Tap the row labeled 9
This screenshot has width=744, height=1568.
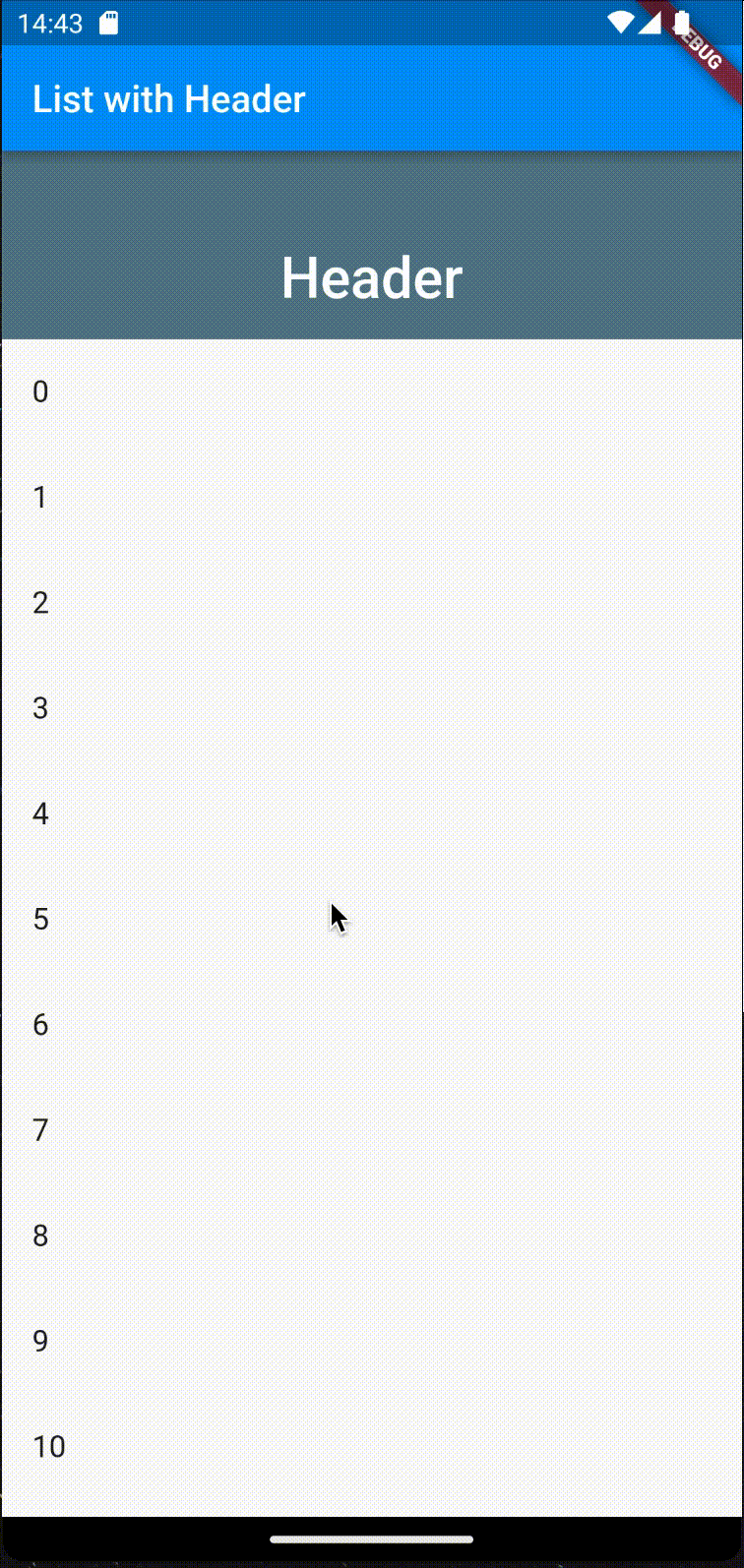372,1340
